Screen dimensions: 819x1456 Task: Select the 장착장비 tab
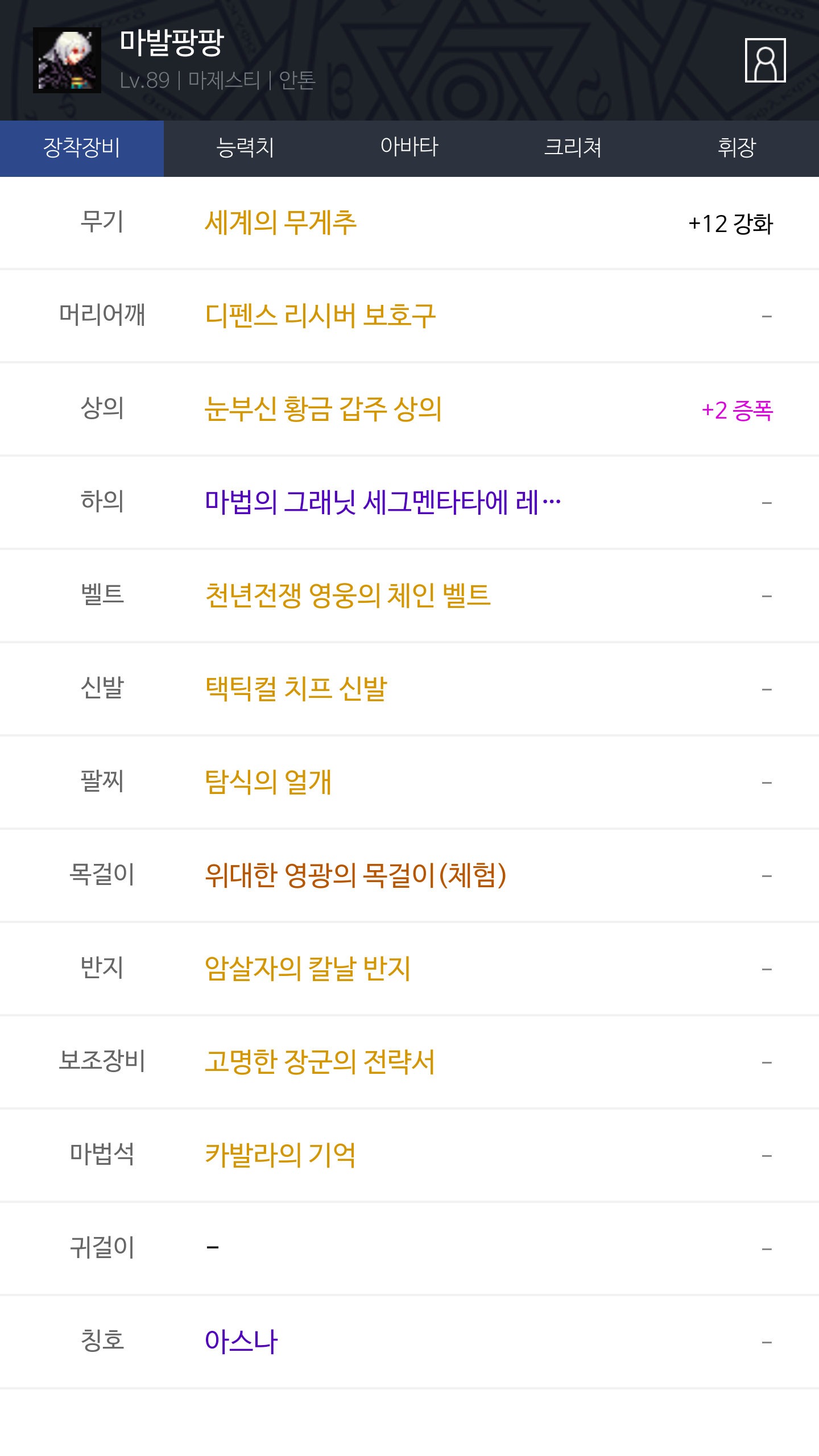[82, 148]
